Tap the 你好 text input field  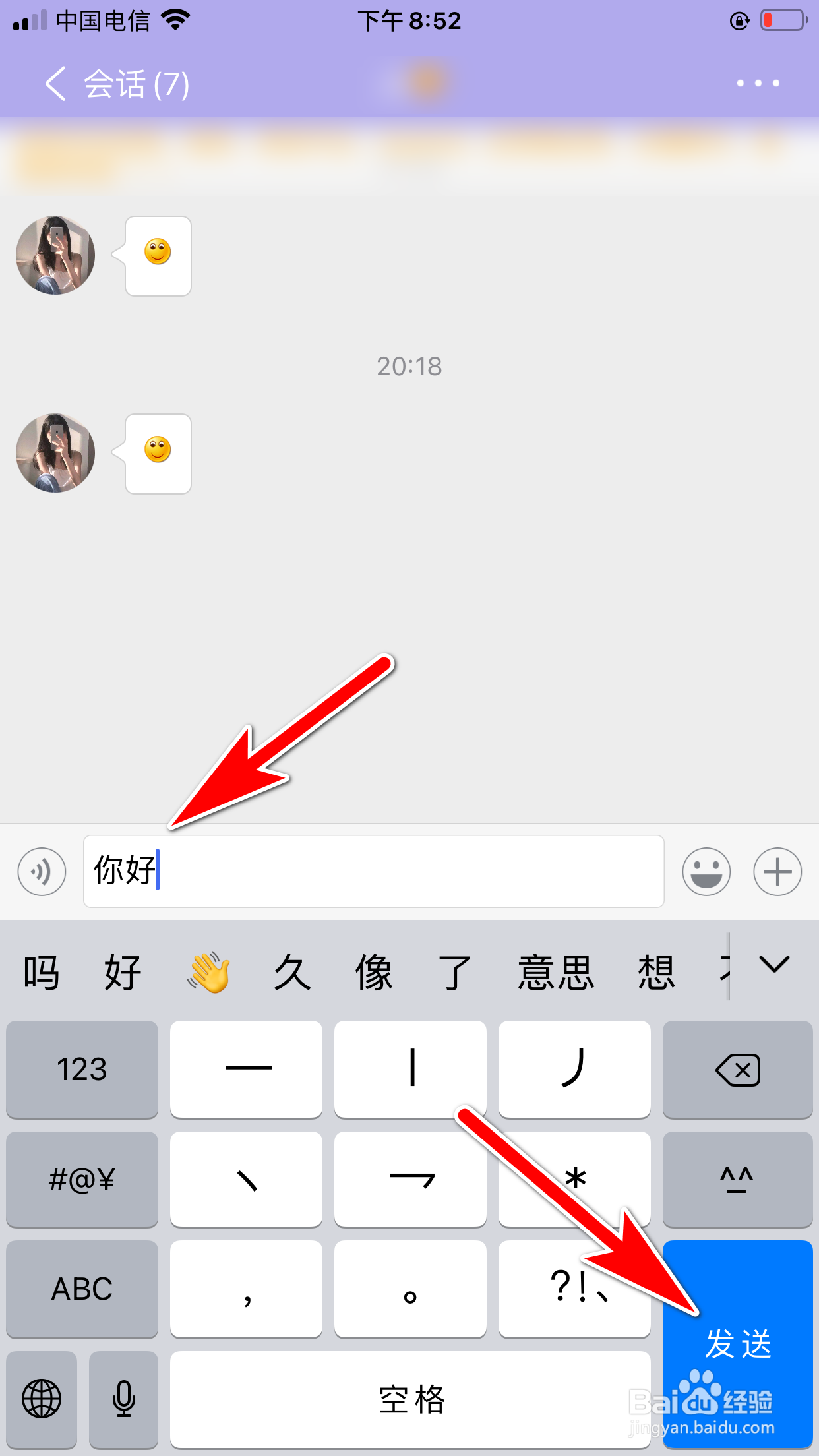(x=374, y=872)
